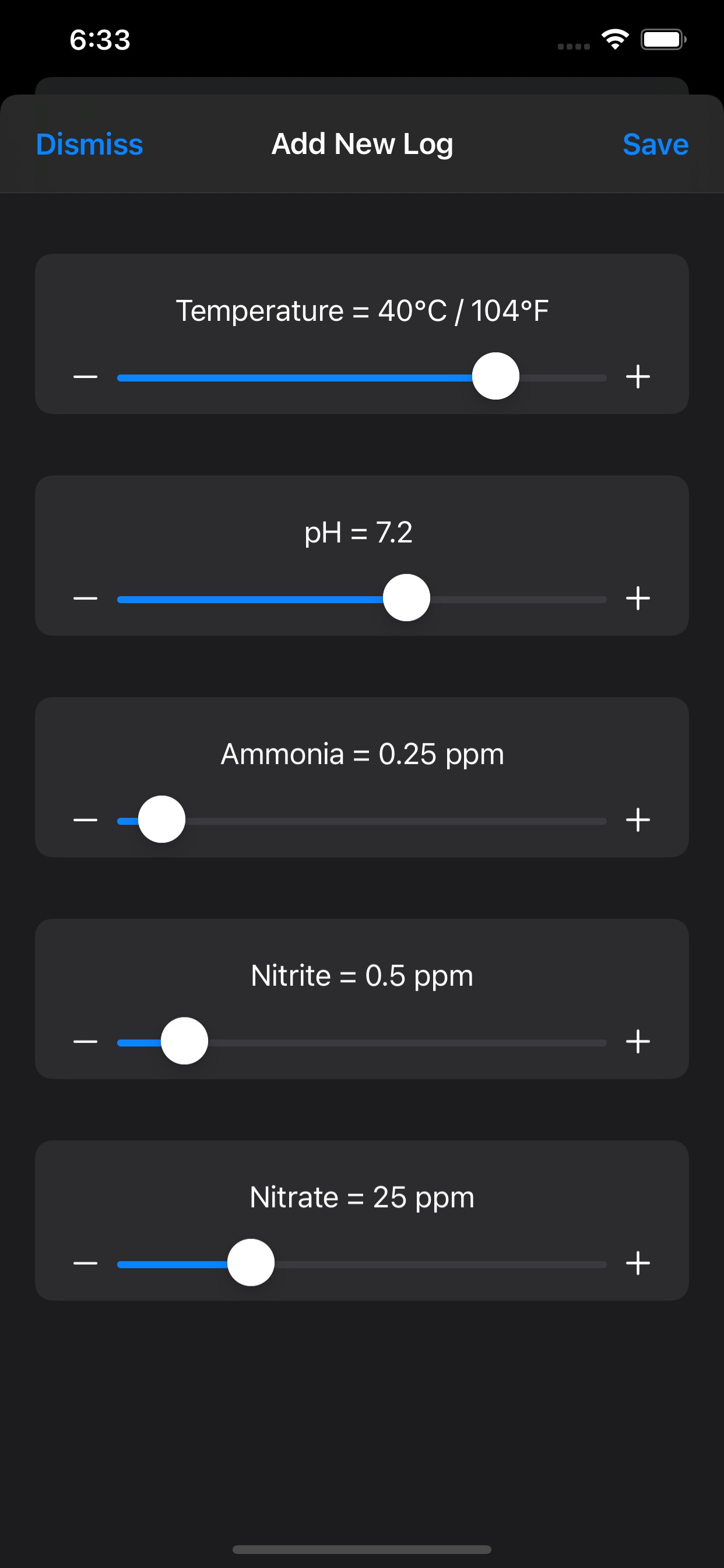Increase the Temperature value with plus

point(638,377)
